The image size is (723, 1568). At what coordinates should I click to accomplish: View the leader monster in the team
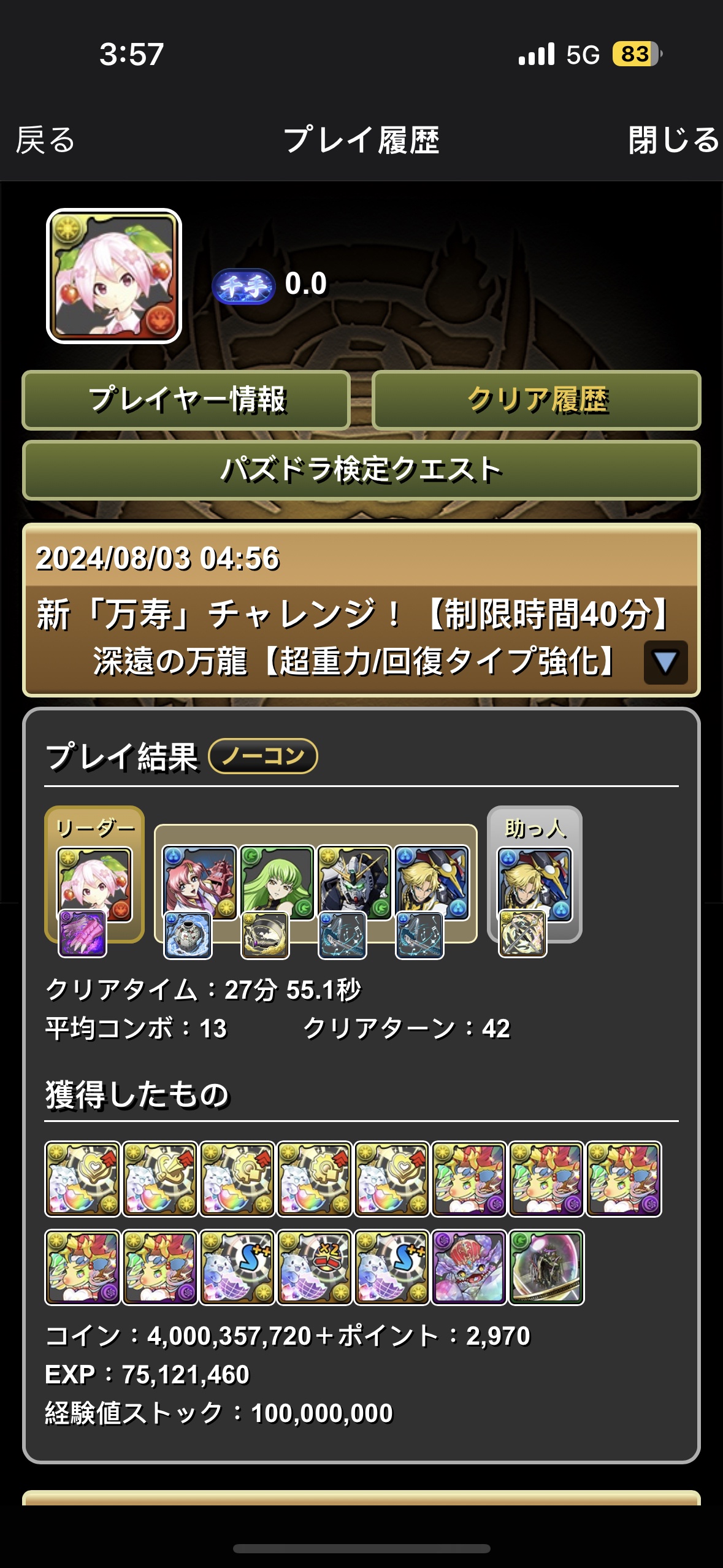[94, 882]
